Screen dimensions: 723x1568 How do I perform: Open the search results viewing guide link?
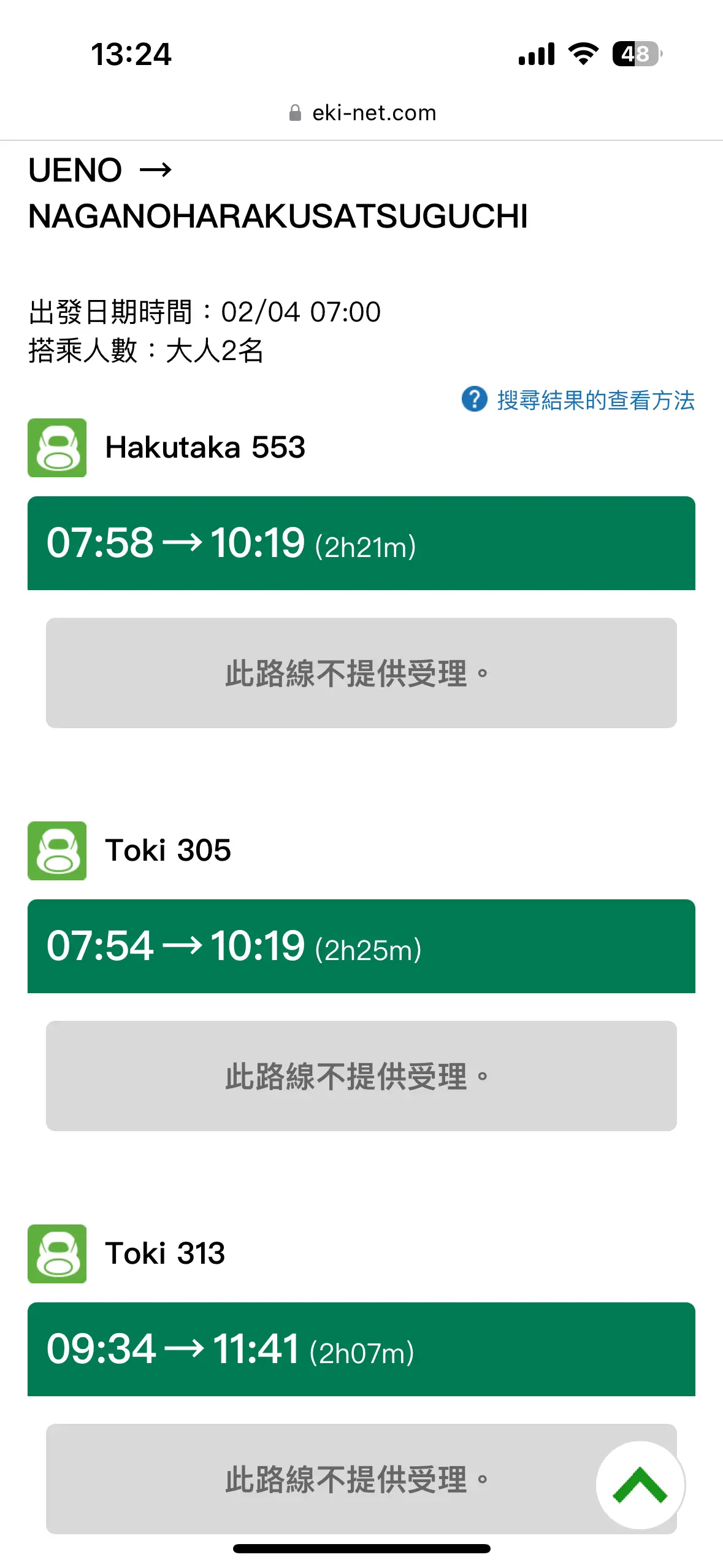coord(578,400)
